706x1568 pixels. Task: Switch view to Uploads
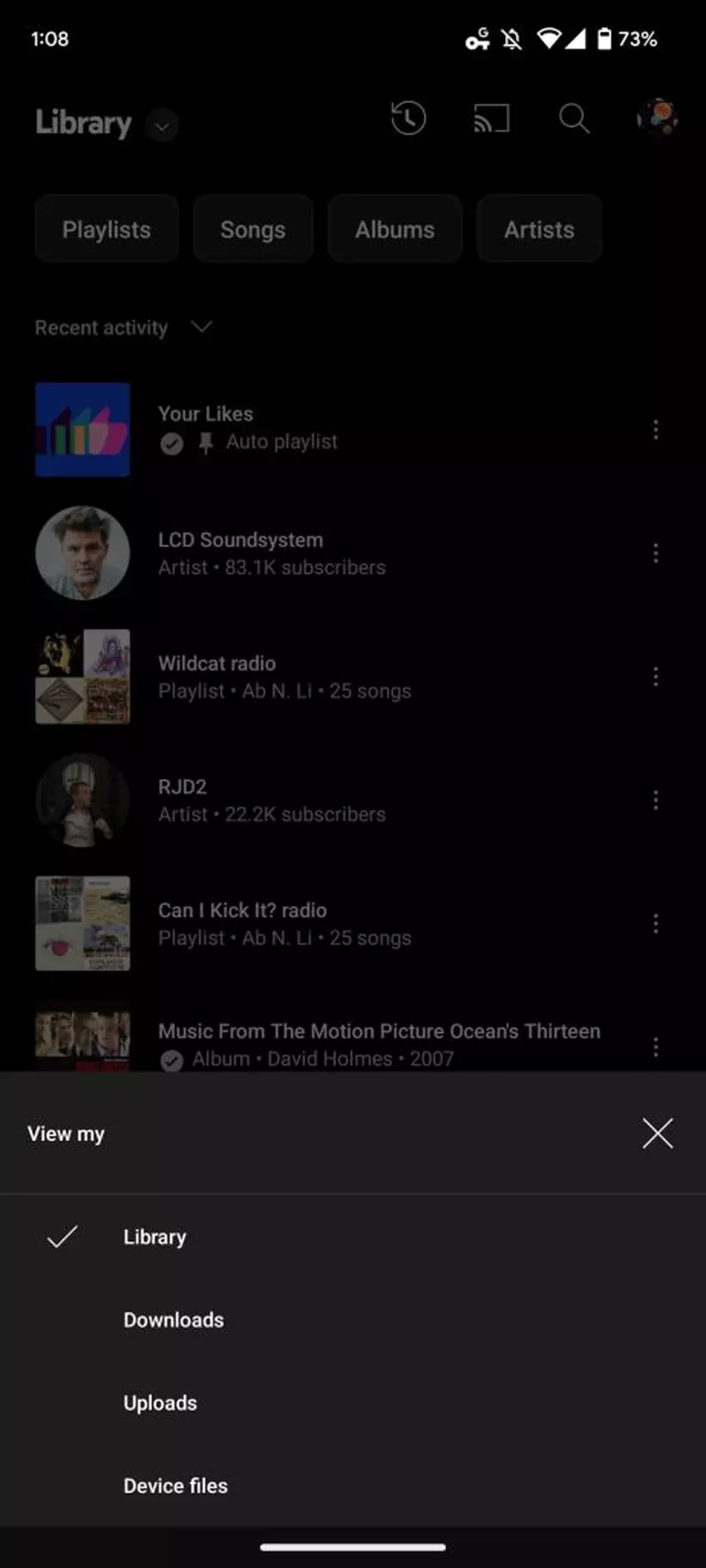click(160, 1403)
